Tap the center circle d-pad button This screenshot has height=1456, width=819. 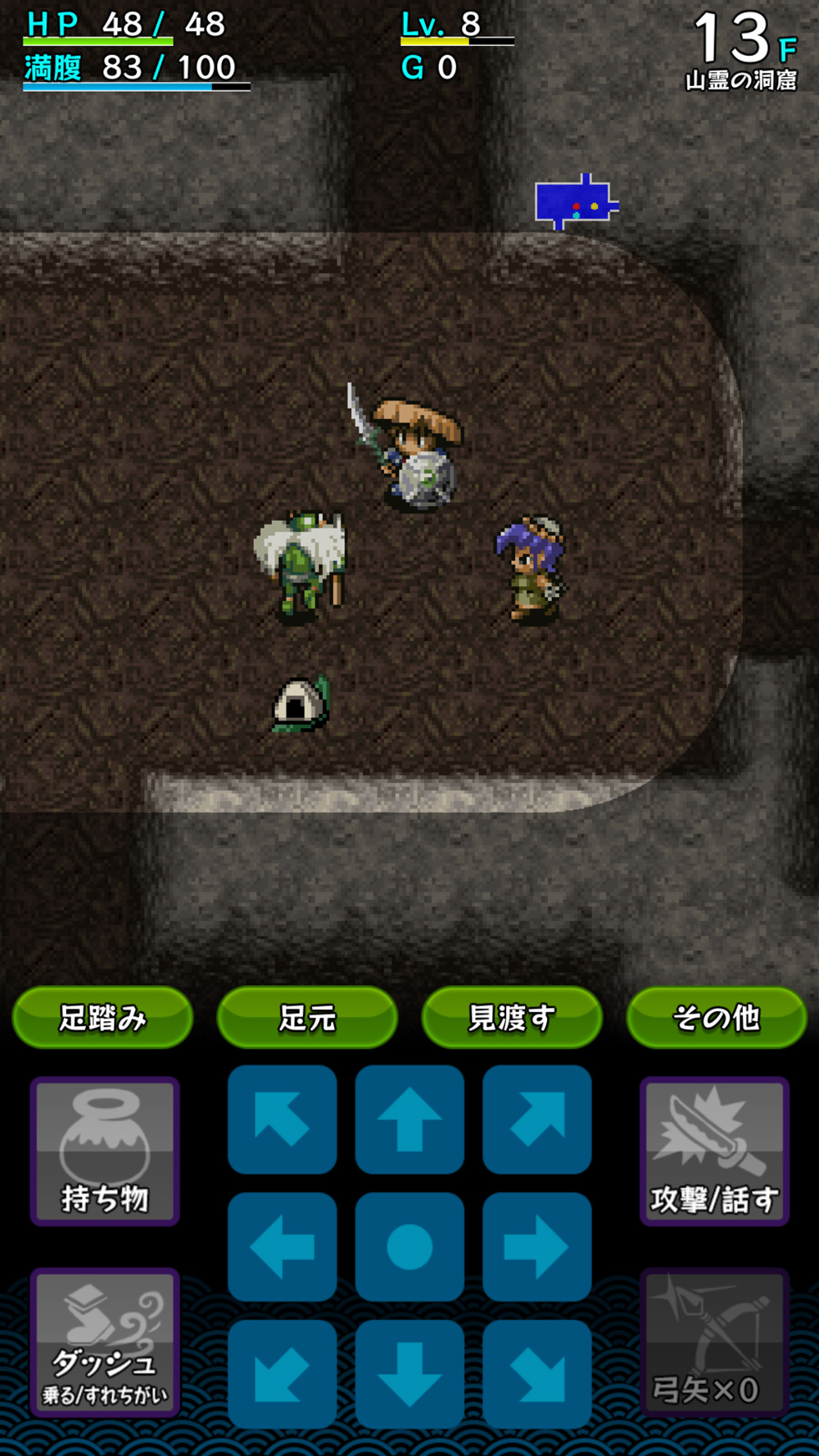(409, 1246)
